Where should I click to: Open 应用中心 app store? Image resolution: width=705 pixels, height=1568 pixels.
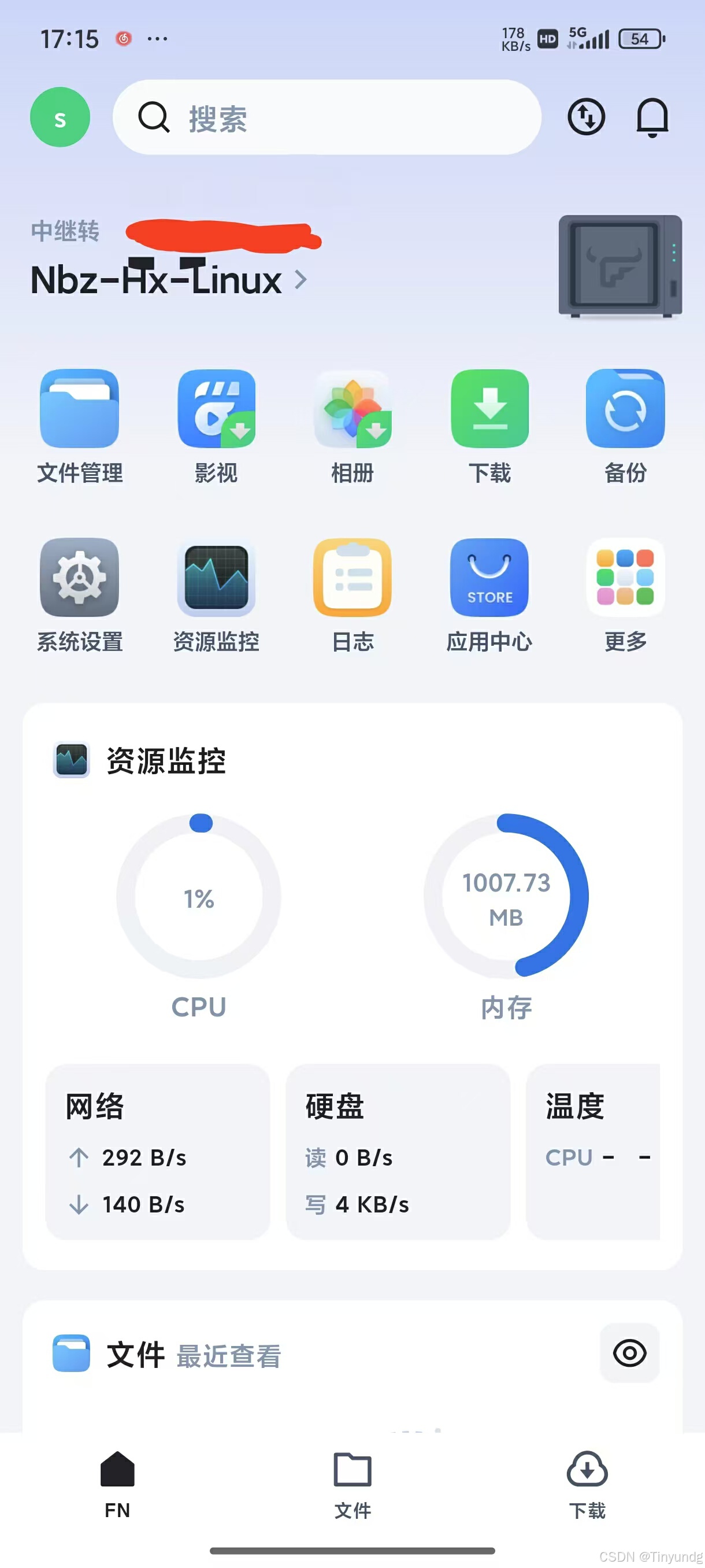489,596
